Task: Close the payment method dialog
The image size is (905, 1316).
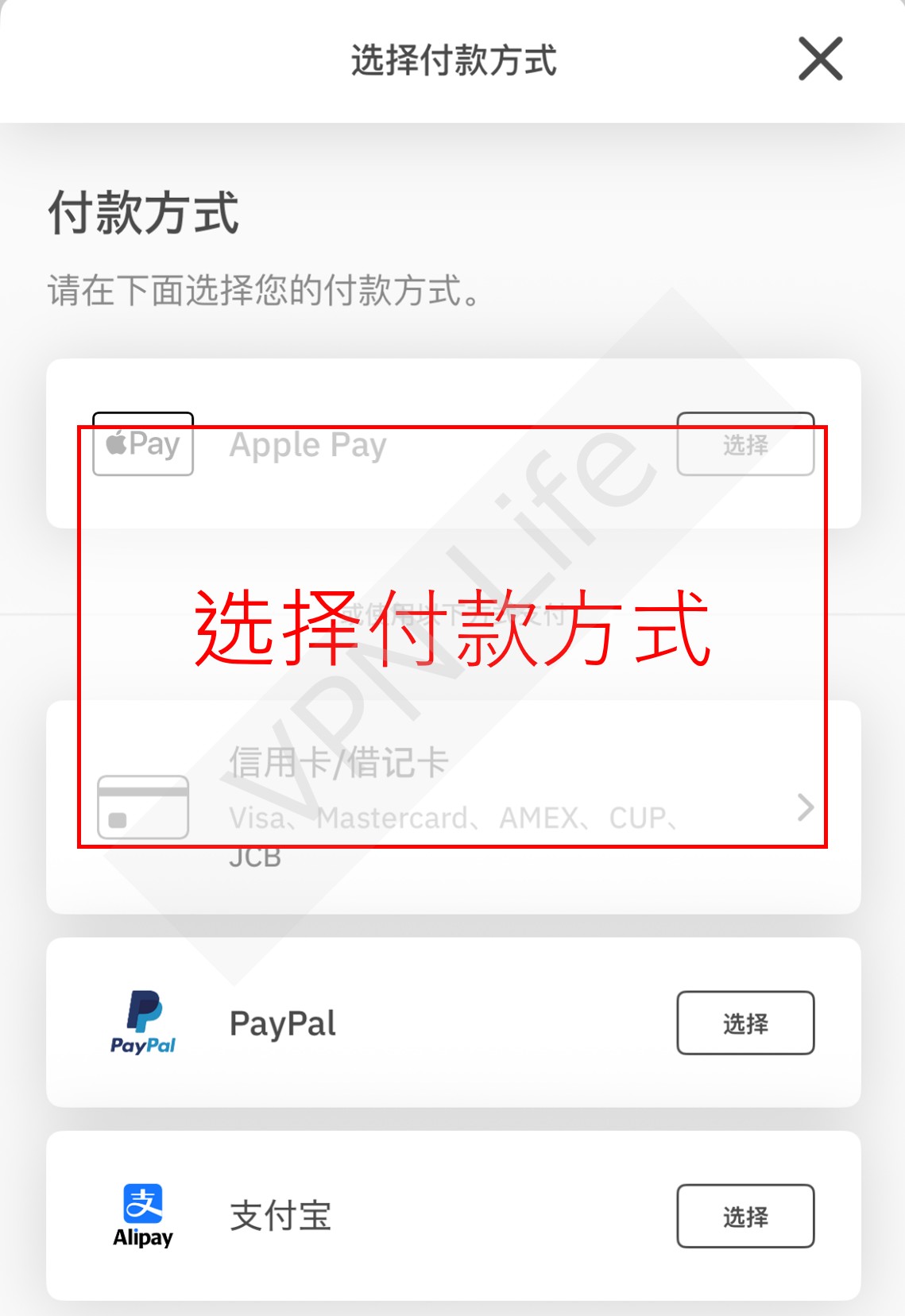Action: pyautogui.click(x=820, y=59)
